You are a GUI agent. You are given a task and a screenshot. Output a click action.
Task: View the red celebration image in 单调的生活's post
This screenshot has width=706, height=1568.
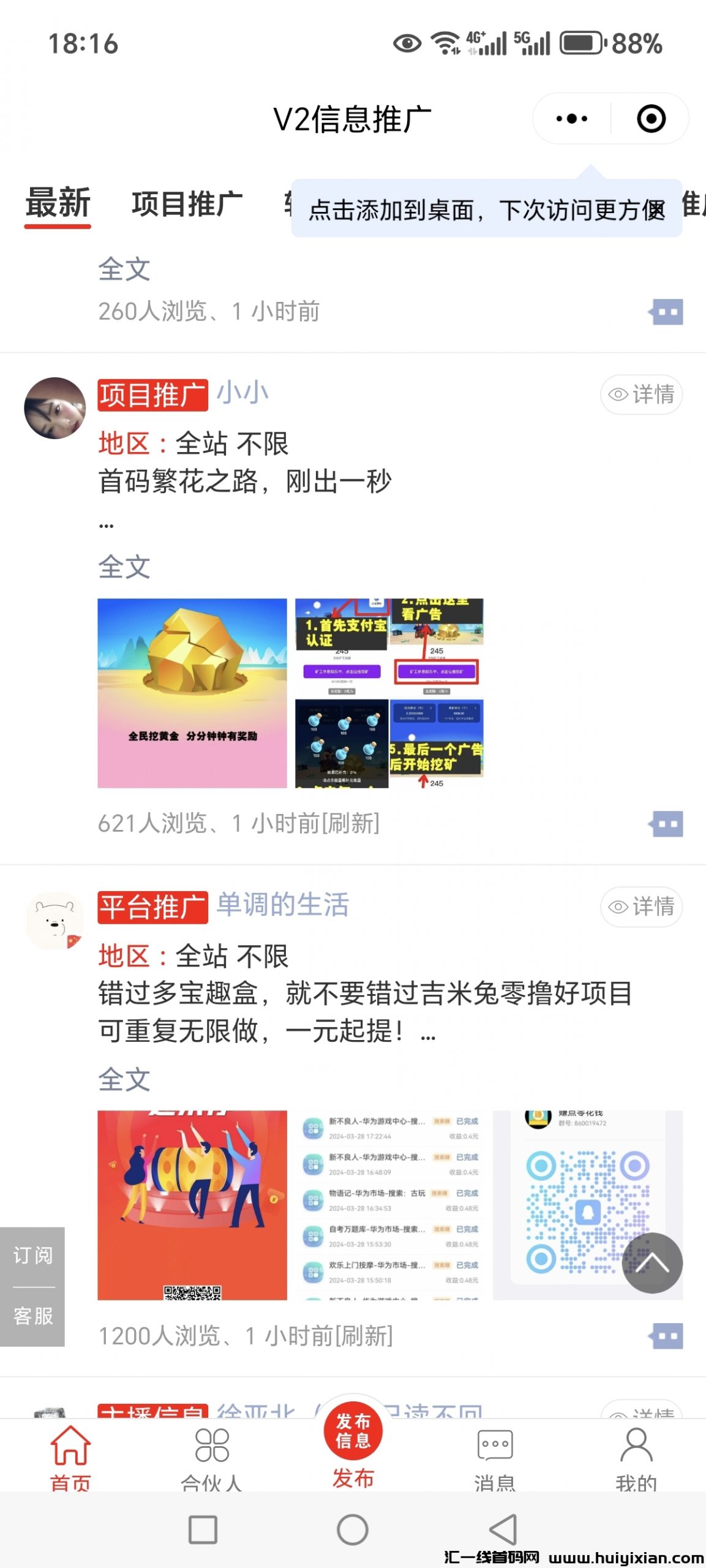(192, 1205)
